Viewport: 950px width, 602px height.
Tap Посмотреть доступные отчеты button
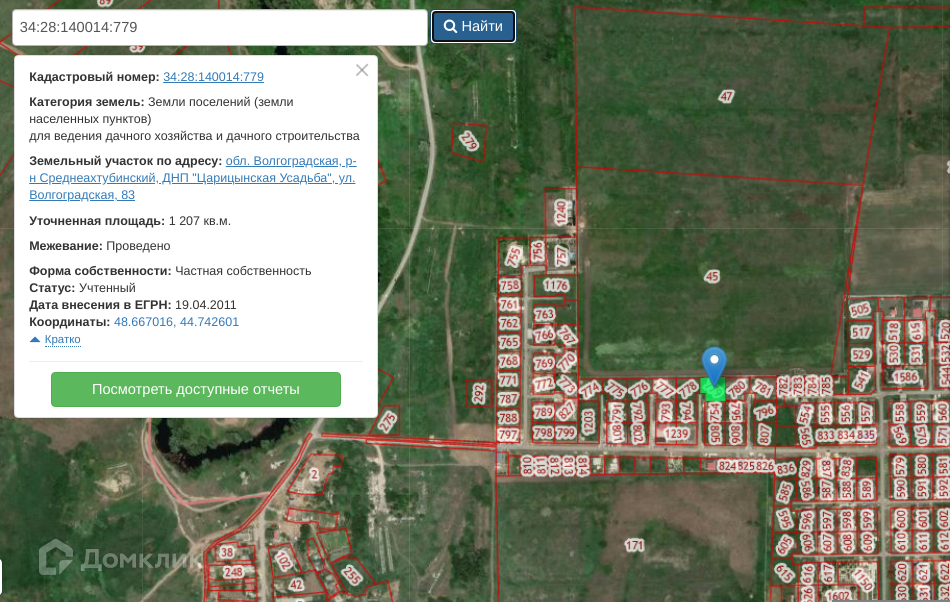click(x=196, y=389)
